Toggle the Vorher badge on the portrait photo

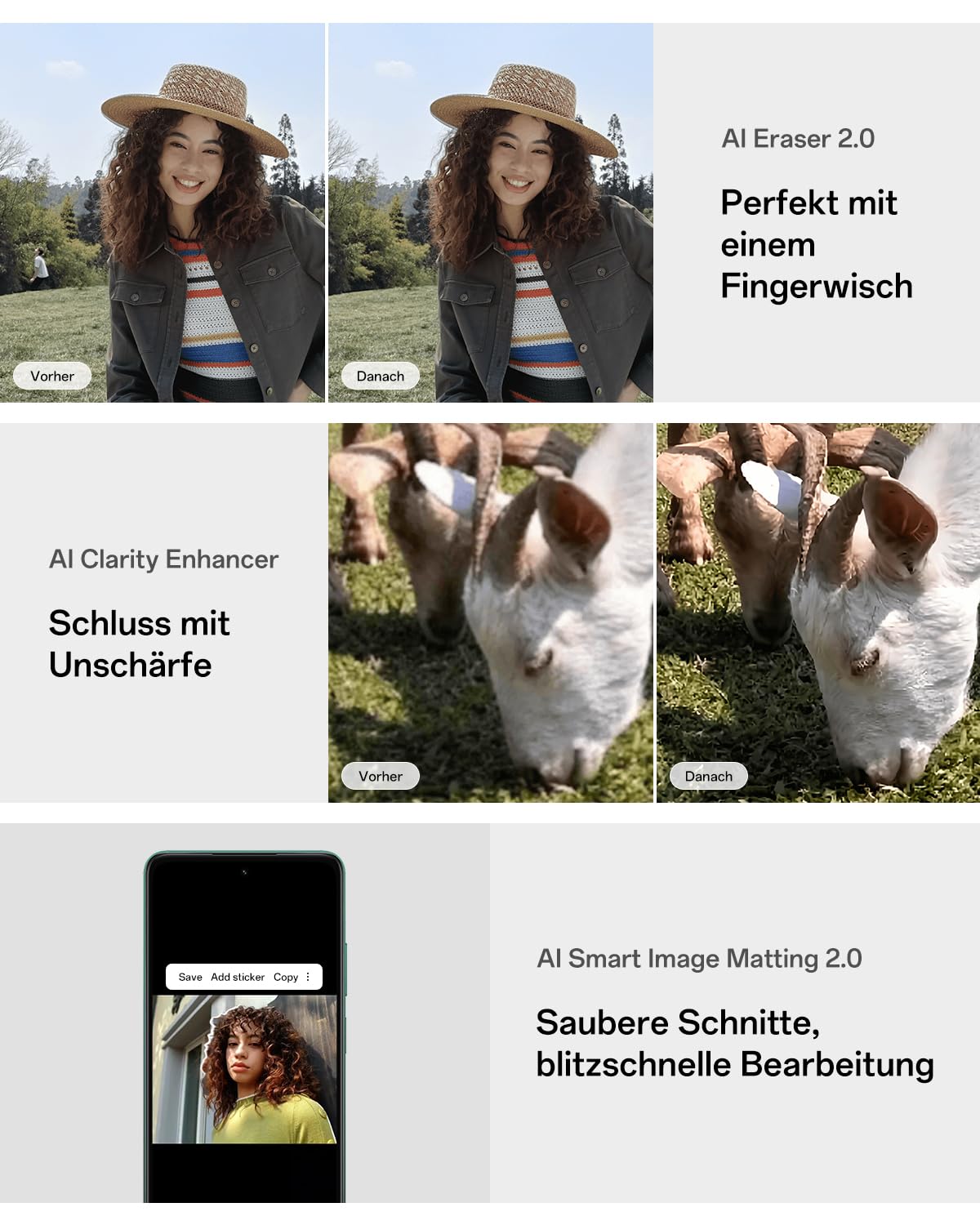point(51,376)
